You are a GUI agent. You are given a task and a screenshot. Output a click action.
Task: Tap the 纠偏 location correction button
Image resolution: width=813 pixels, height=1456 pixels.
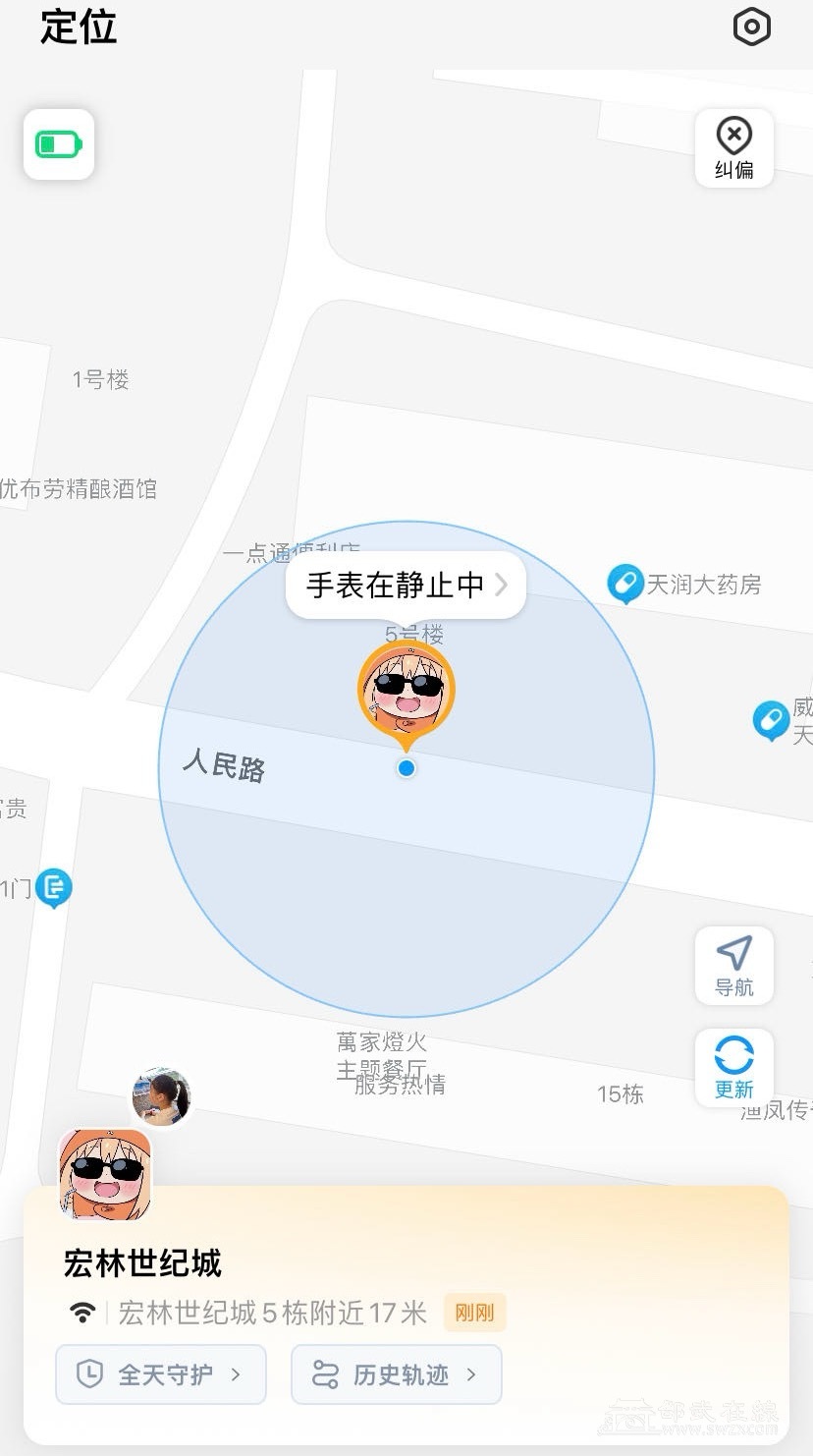point(733,147)
